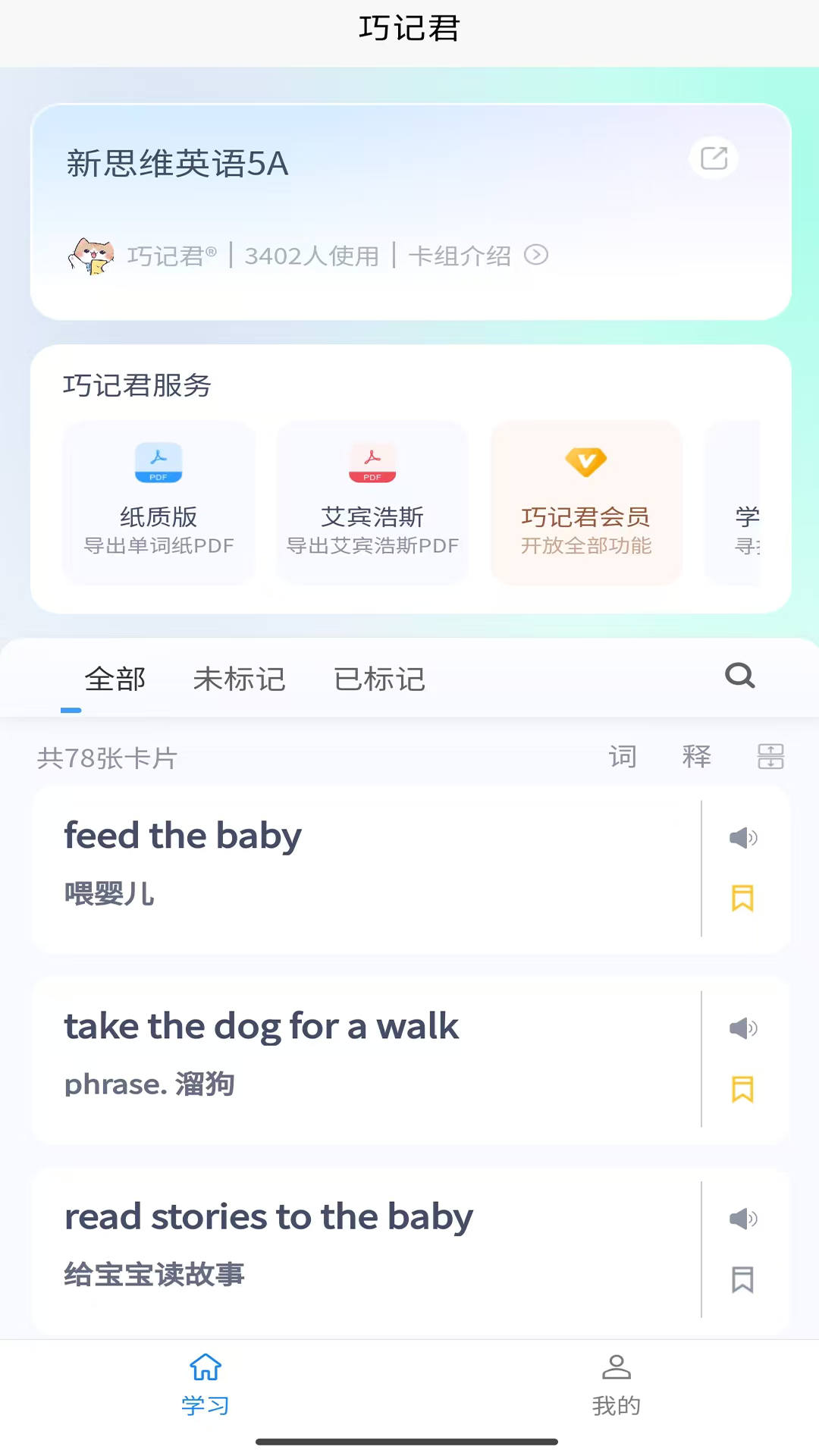Play pronunciation for feed the baby

point(742,839)
